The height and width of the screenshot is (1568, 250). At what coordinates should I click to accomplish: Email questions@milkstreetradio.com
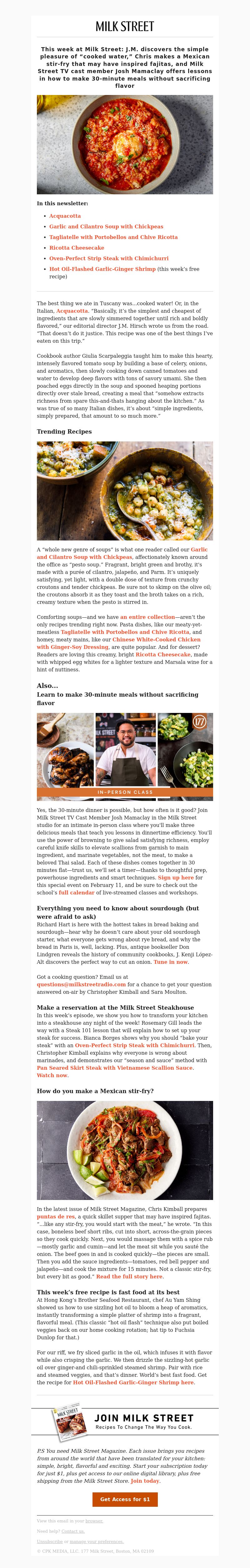coord(81,984)
